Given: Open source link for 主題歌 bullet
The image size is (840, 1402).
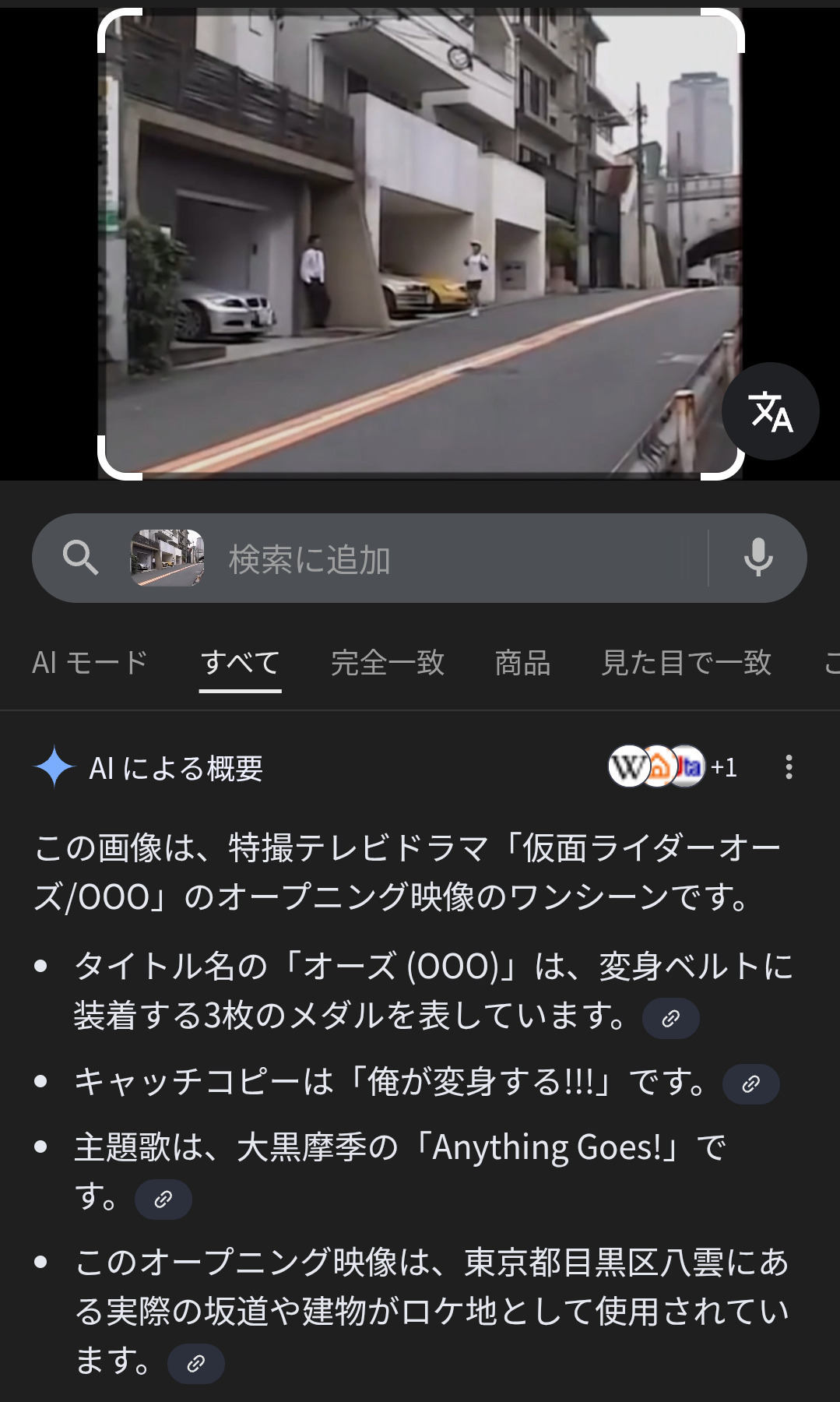Looking at the screenshot, I should 163,1199.
